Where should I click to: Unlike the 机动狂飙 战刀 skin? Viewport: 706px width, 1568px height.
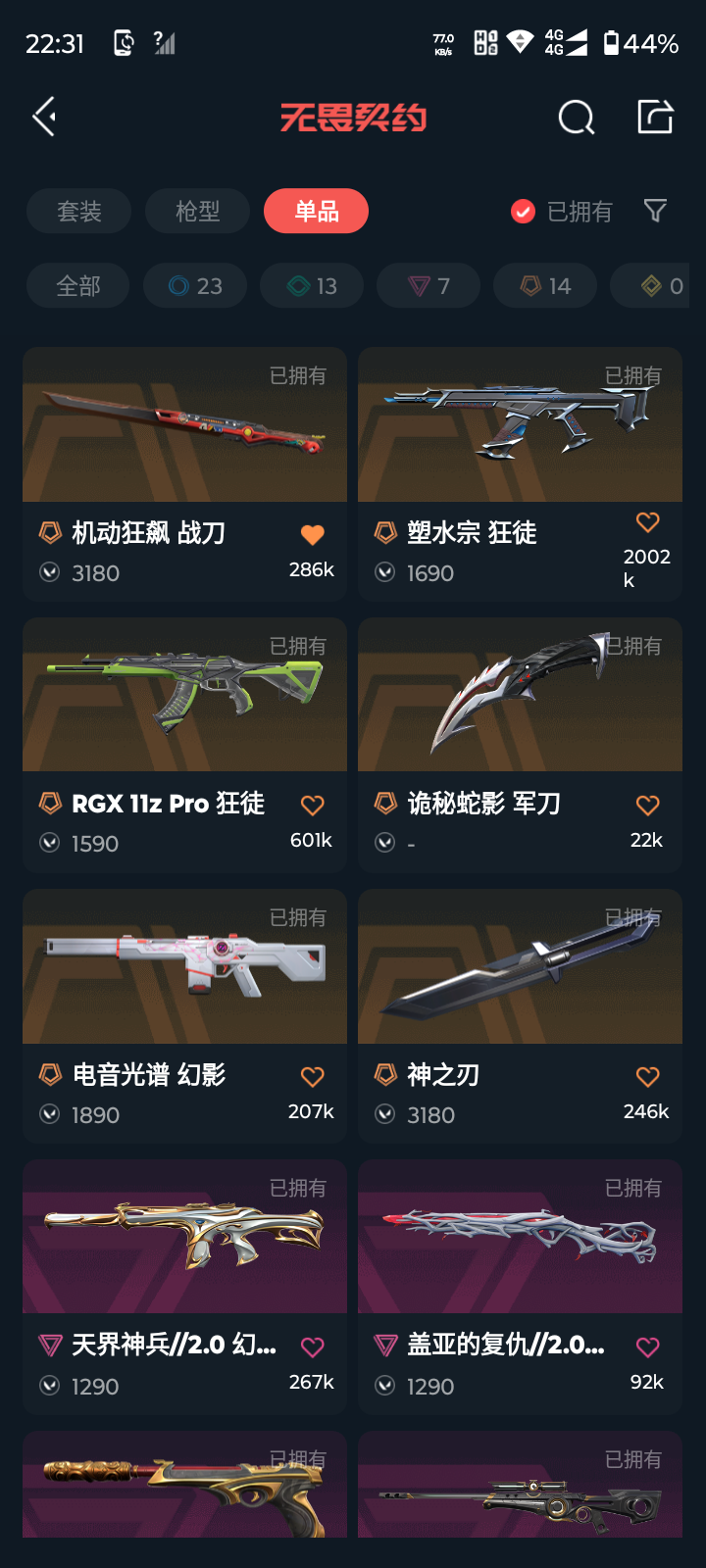(x=312, y=535)
